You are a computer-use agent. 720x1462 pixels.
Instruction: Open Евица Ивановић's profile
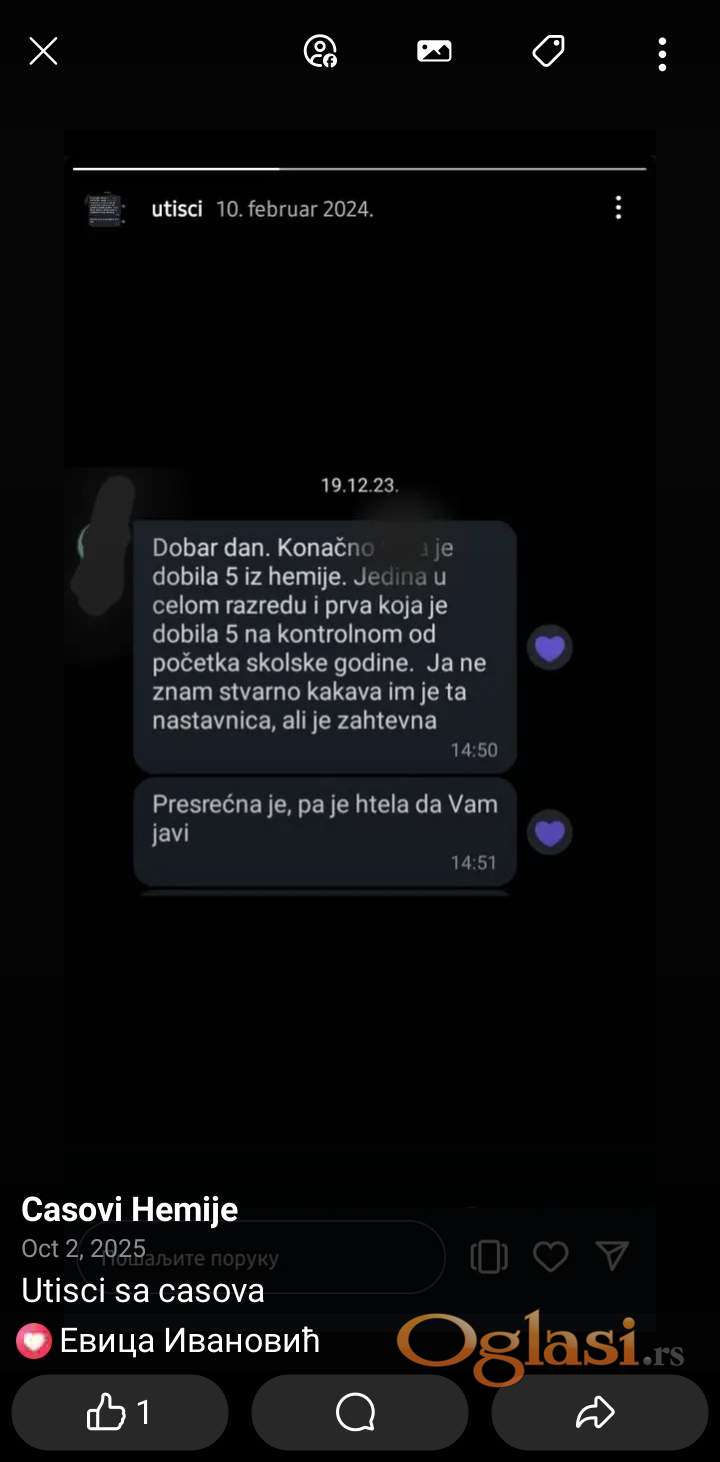[188, 1341]
